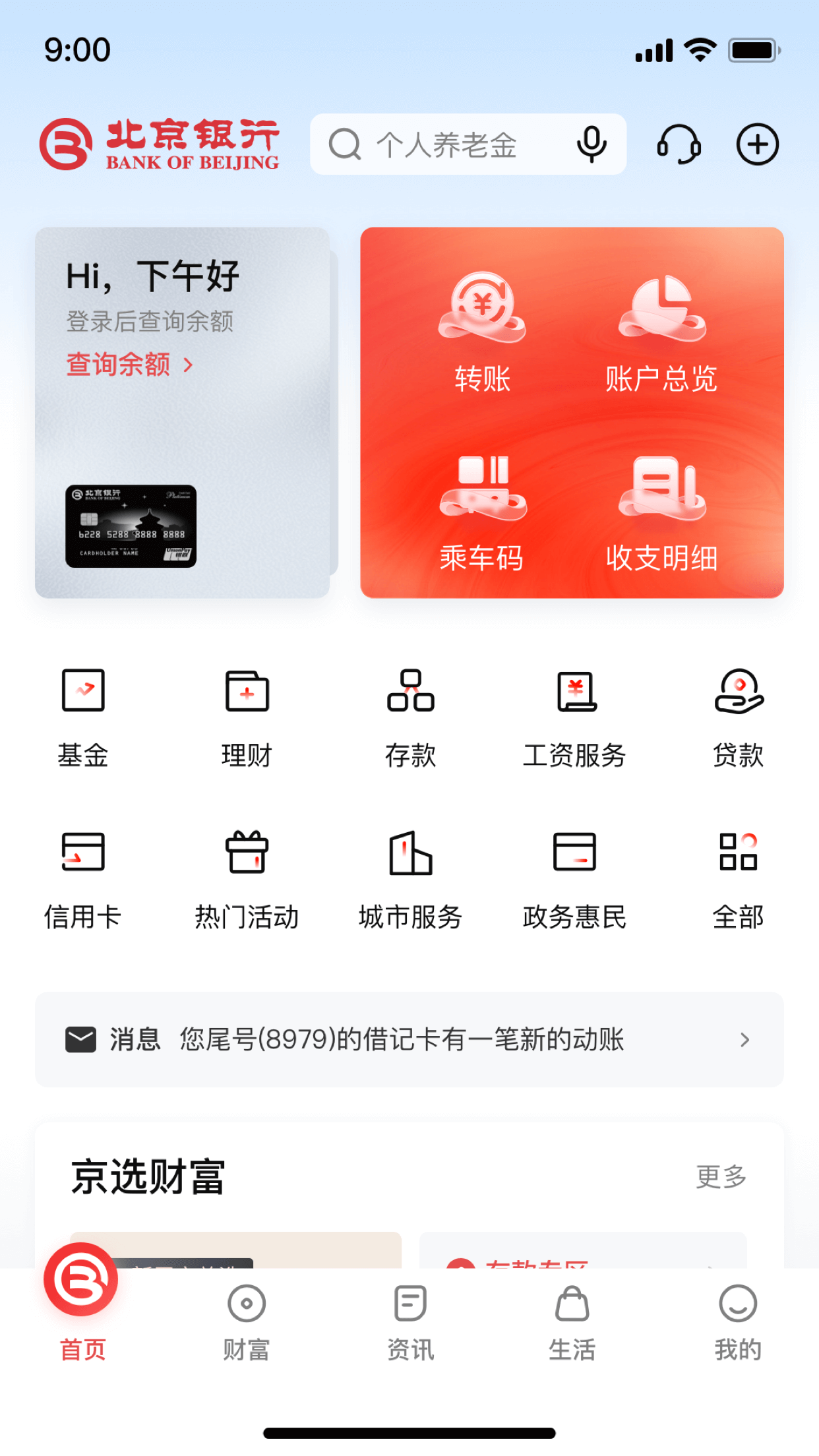Open 理财 wealth management
Viewport: 819px width, 1456px height.
pyautogui.click(x=246, y=719)
